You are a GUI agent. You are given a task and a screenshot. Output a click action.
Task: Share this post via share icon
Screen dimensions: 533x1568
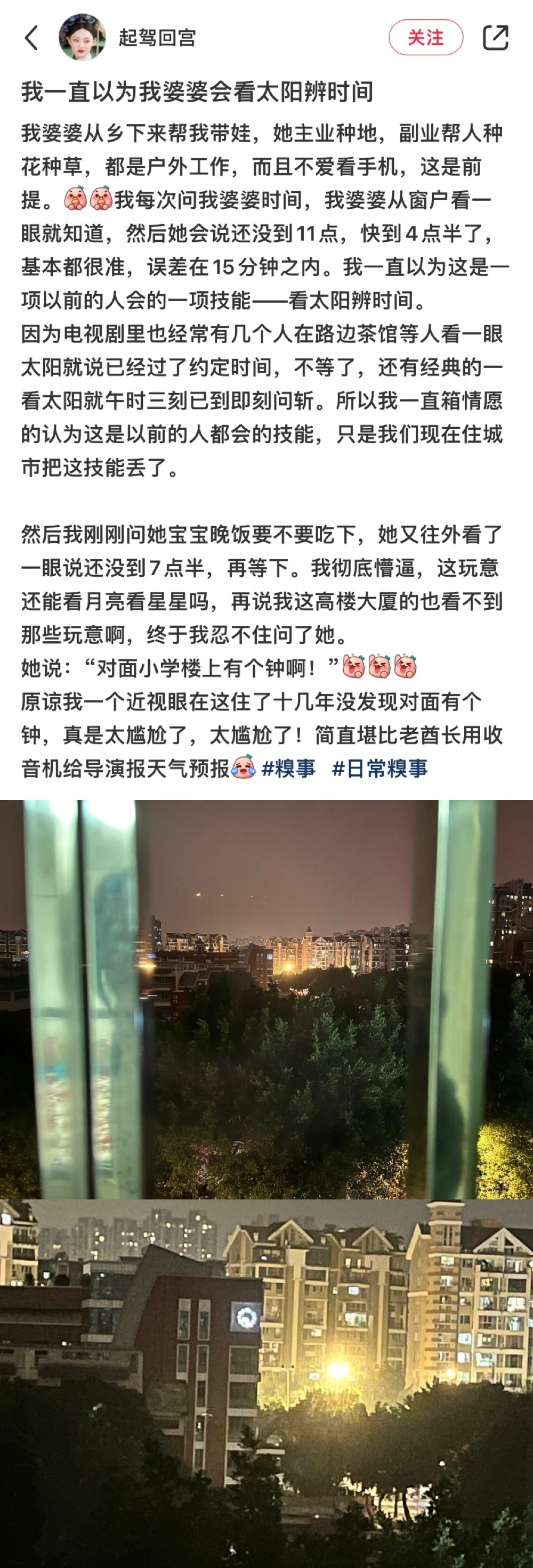click(x=495, y=38)
